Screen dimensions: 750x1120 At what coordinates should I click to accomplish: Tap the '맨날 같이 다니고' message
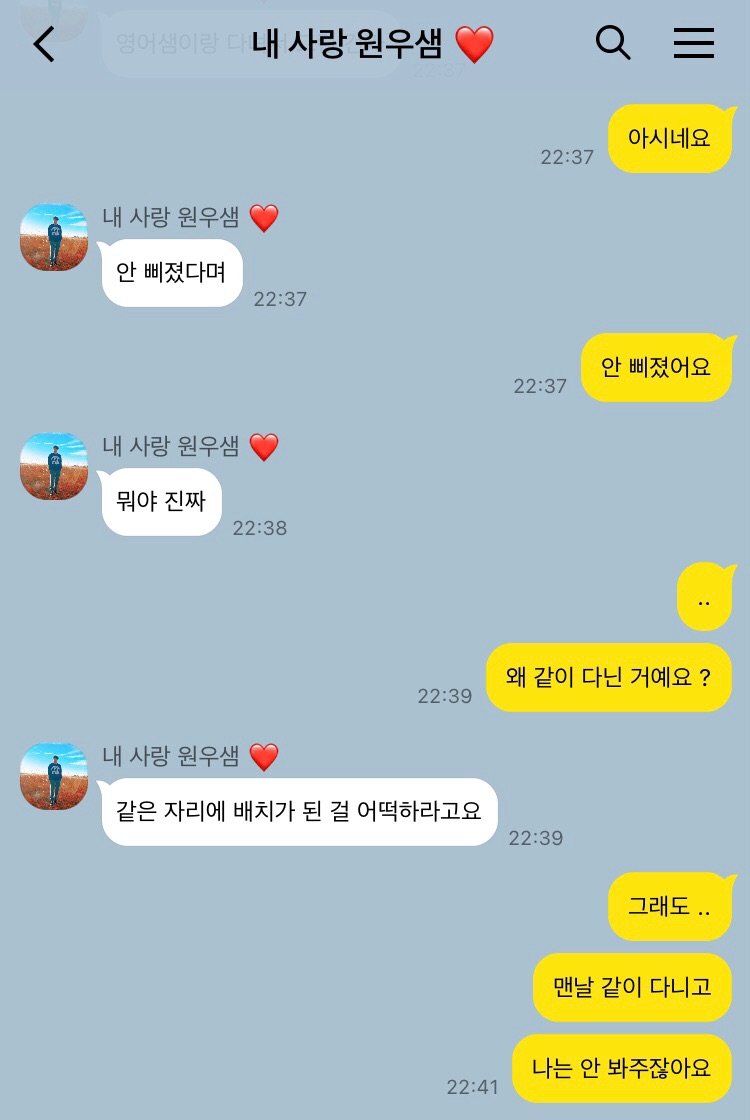pyautogui.click(x=632, y=987)
